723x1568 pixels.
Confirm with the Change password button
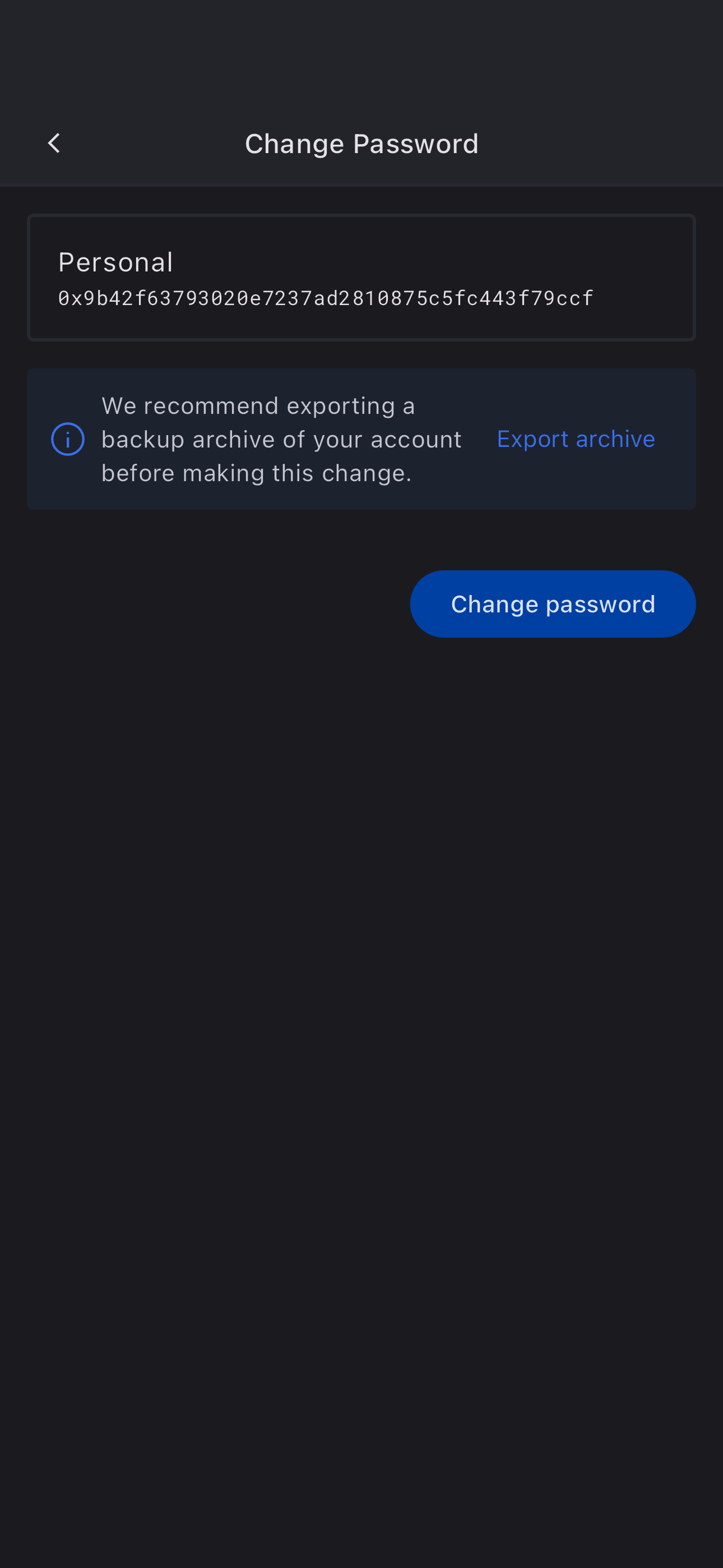(552, 604)
